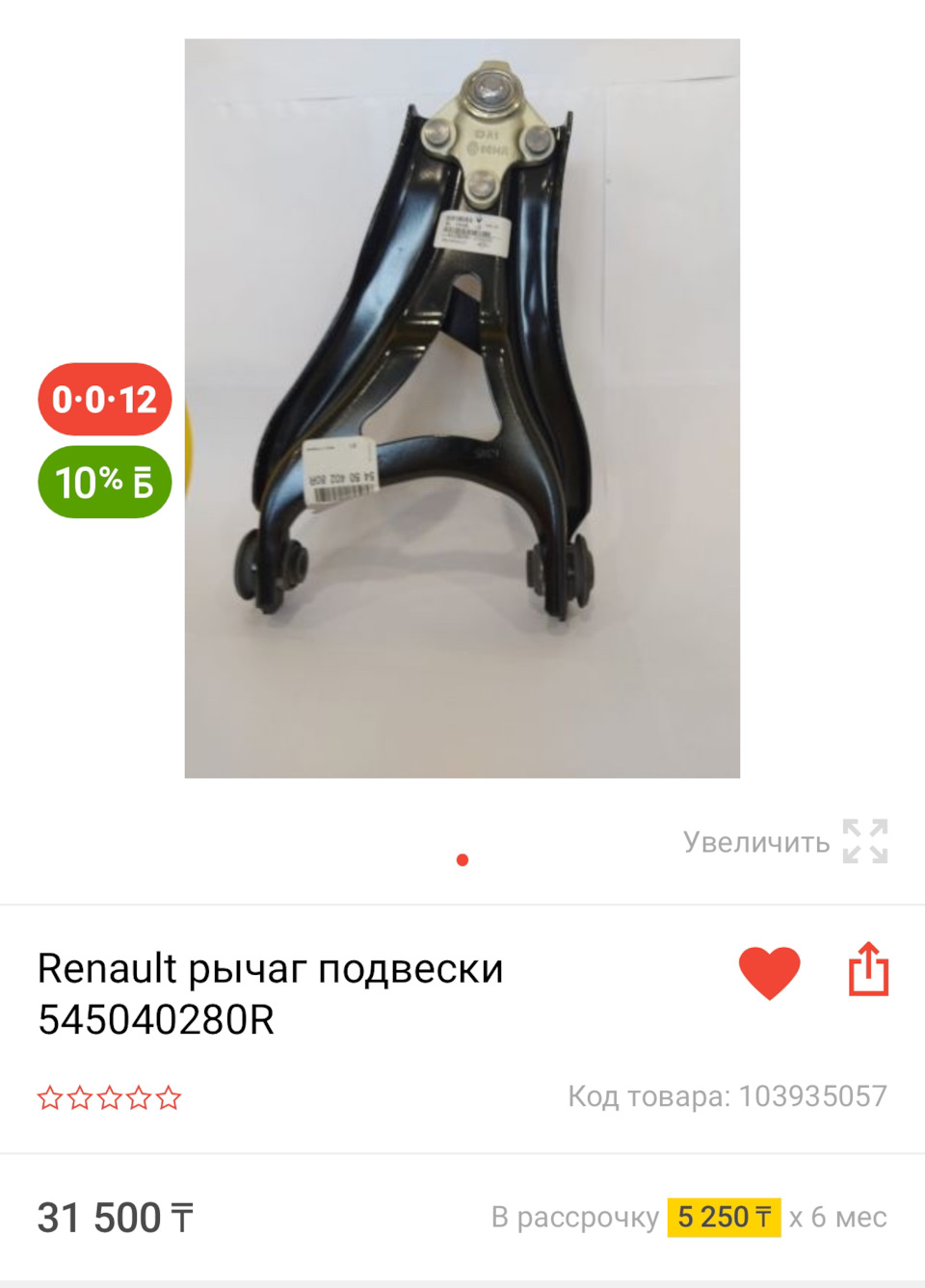Click the third star in the rating row
This screenshot has width=925, height=1288.
(x=111, y=1096)
